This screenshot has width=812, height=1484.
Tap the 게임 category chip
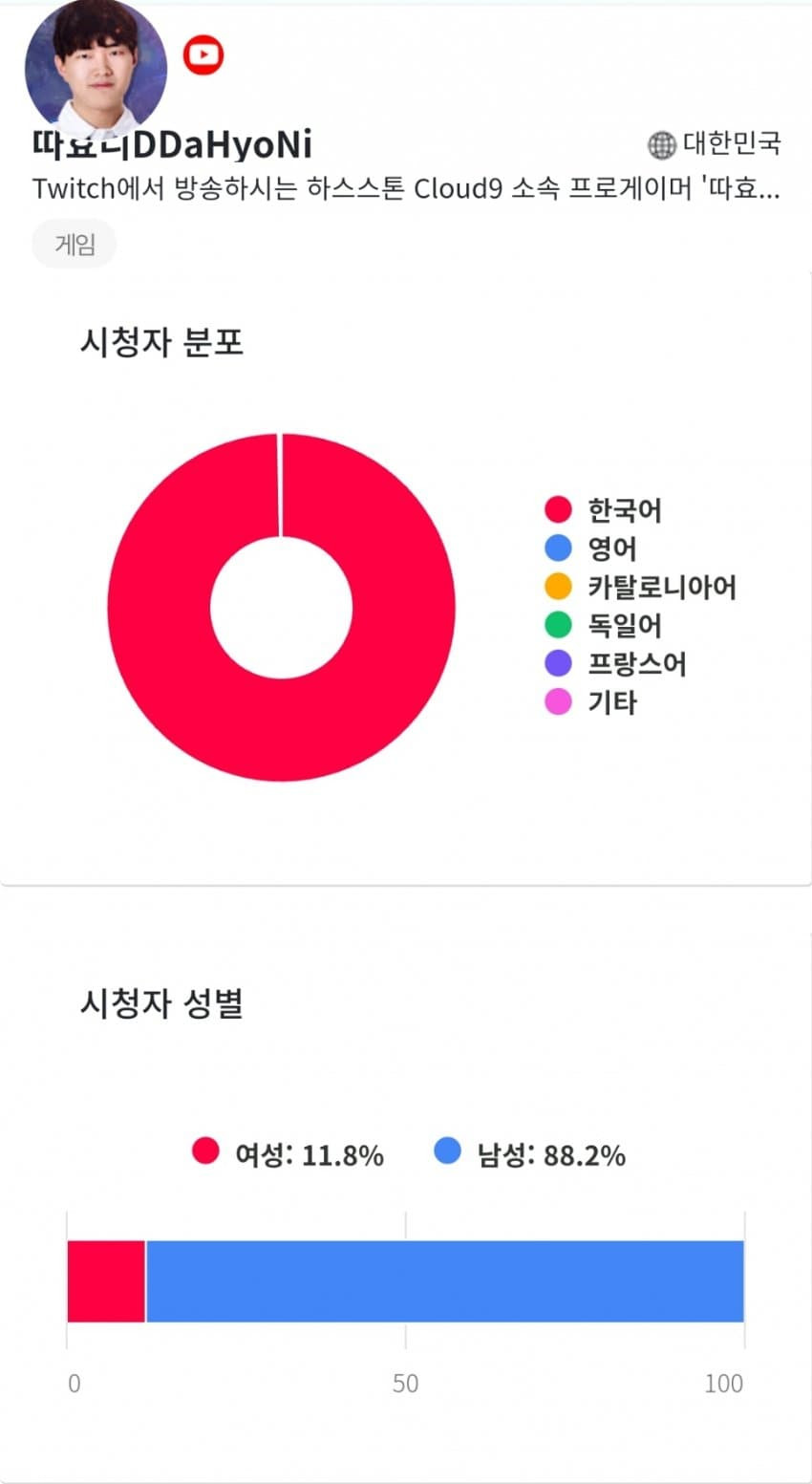(x=75, y=244)
